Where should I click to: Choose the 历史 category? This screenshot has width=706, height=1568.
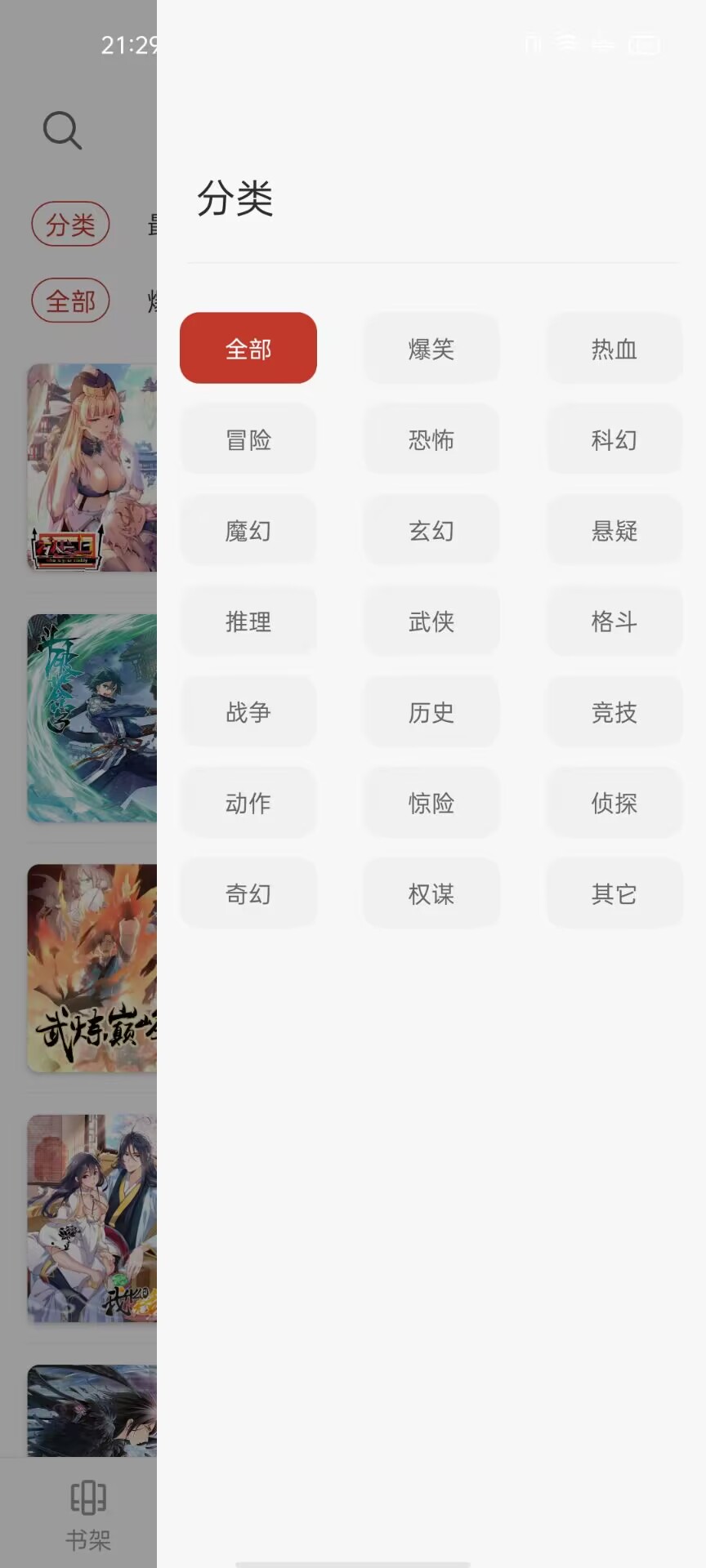coord(431,711)
